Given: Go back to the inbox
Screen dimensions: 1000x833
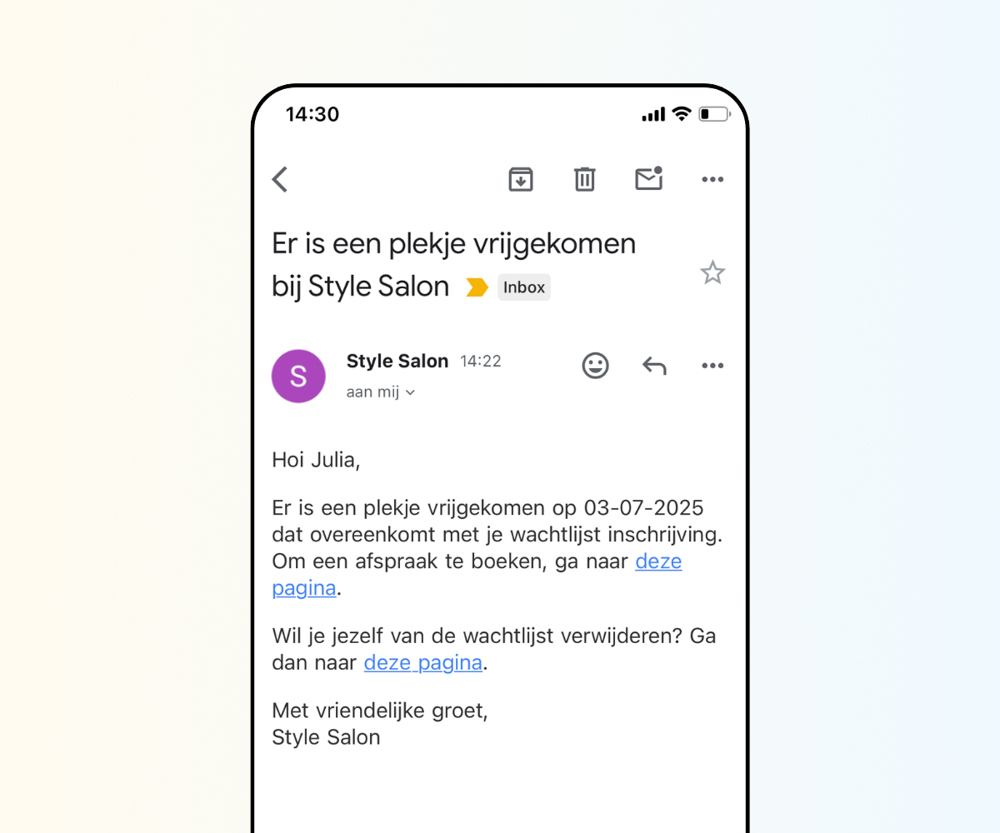Looking at the screenshot, I should 280,179.
